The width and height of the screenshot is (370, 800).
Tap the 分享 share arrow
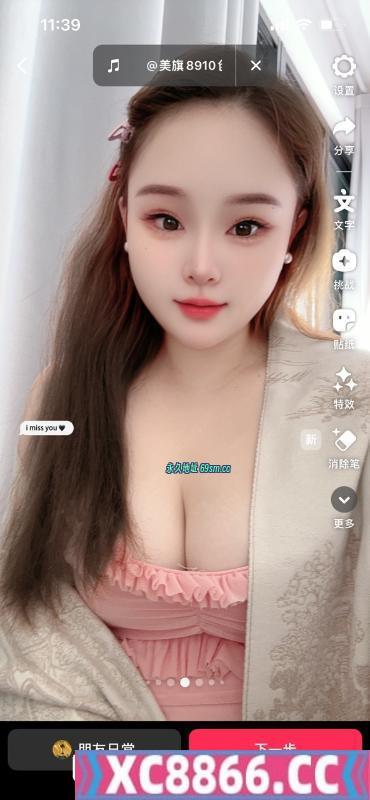344,136
